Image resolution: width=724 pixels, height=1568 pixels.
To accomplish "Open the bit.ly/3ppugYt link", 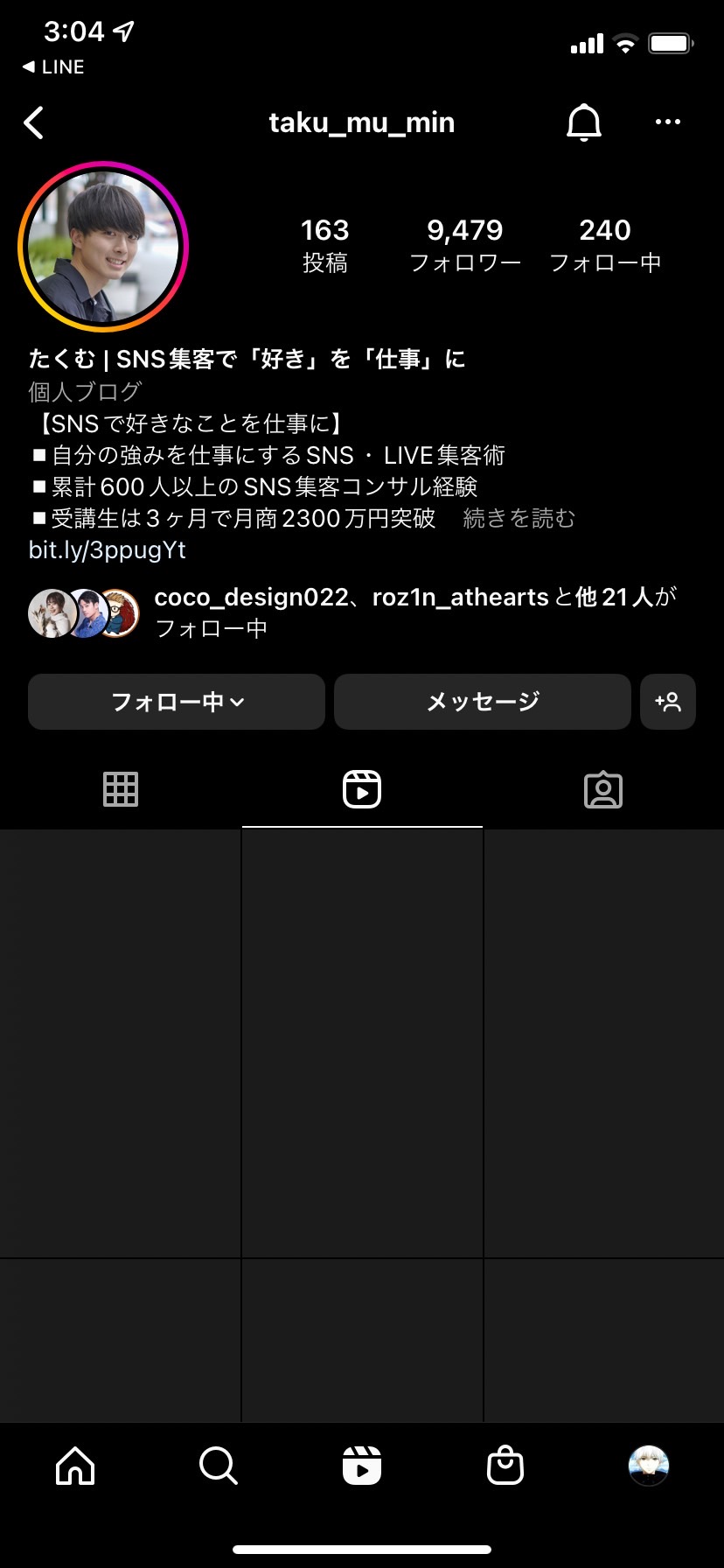I will [108, 550].
